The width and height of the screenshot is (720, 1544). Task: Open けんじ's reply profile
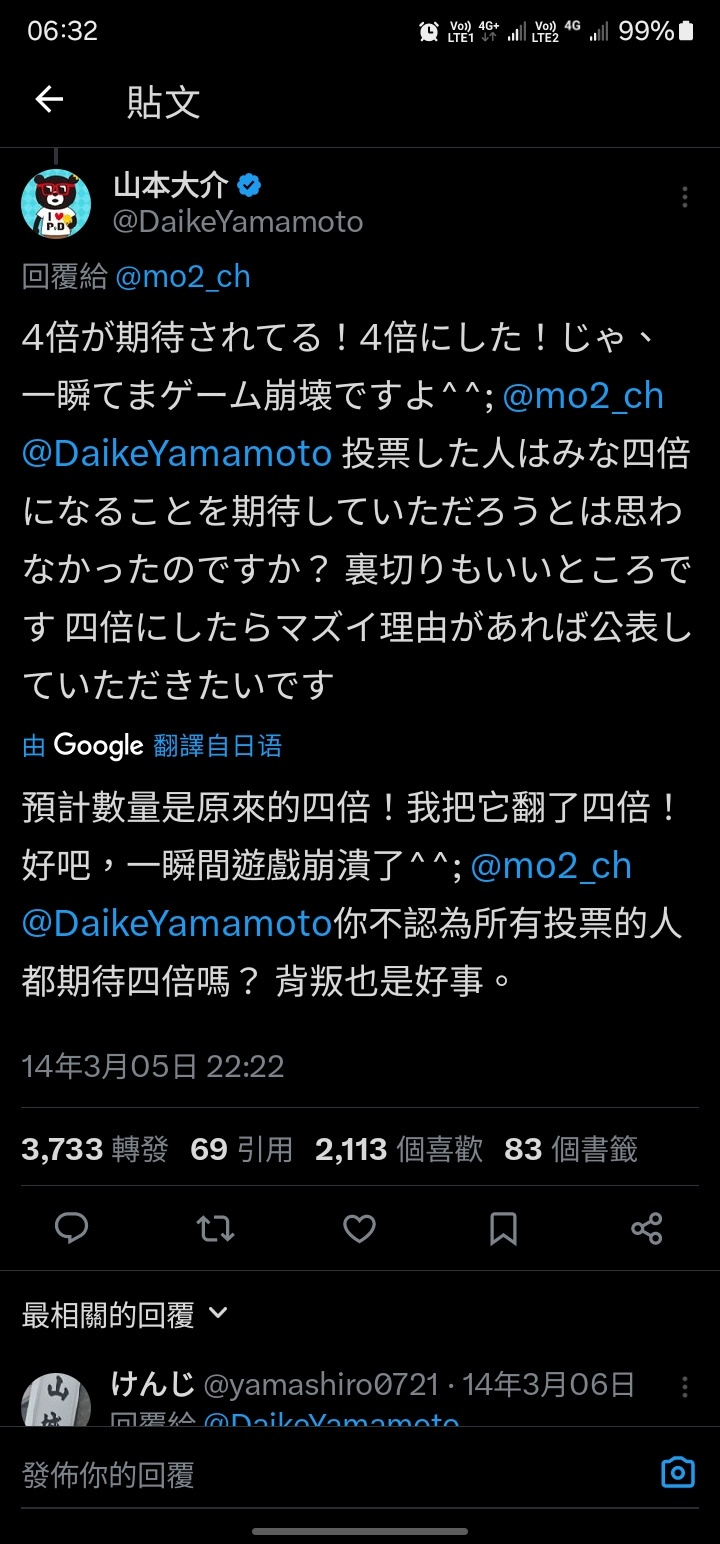56,1400
